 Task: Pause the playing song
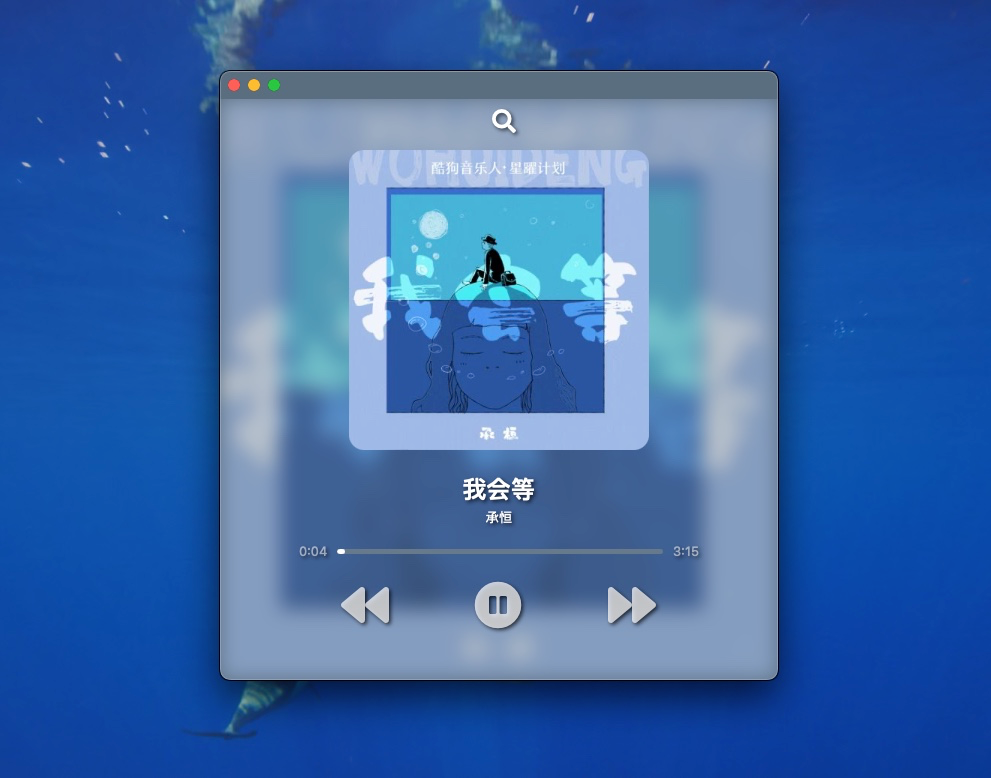498,605
